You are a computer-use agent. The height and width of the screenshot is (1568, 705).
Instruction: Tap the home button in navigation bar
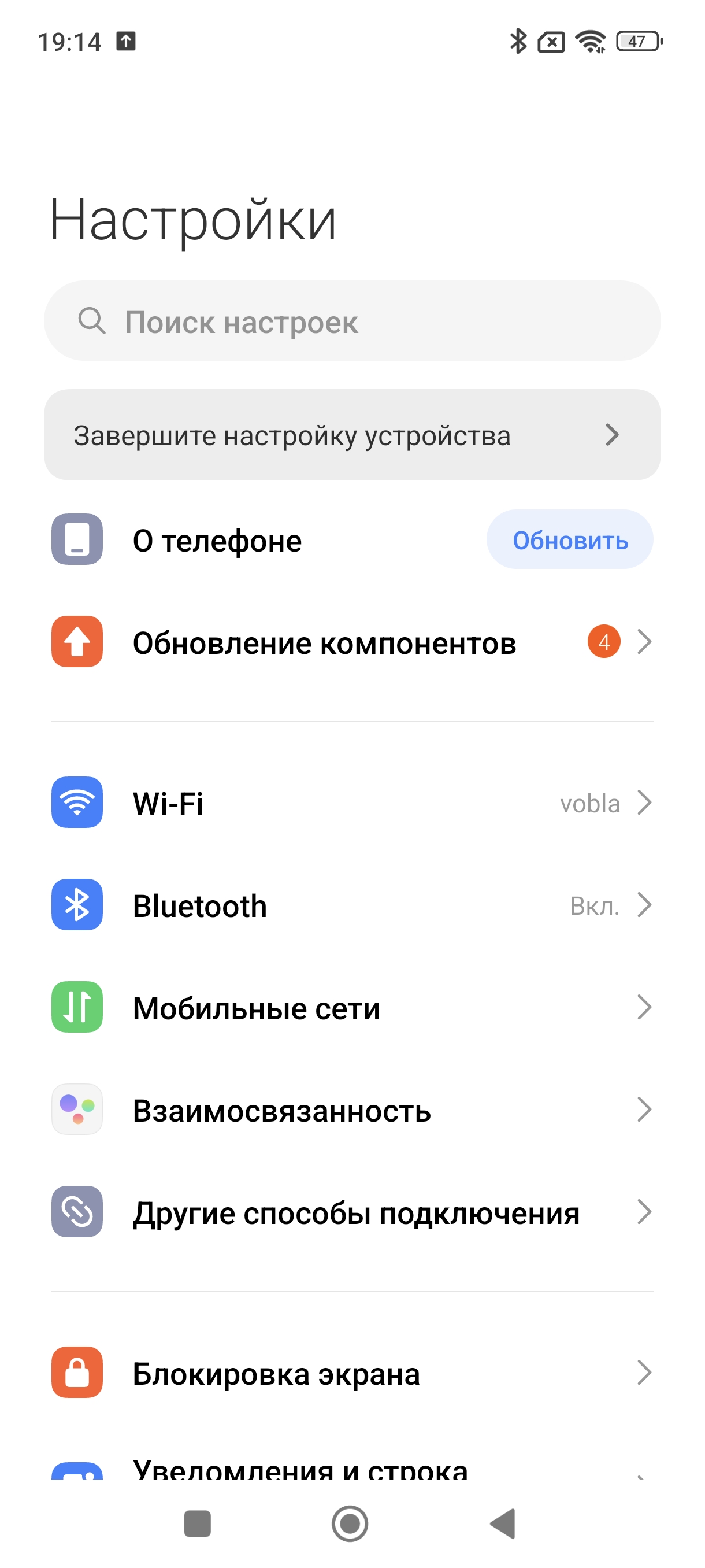coord(350,1523)
